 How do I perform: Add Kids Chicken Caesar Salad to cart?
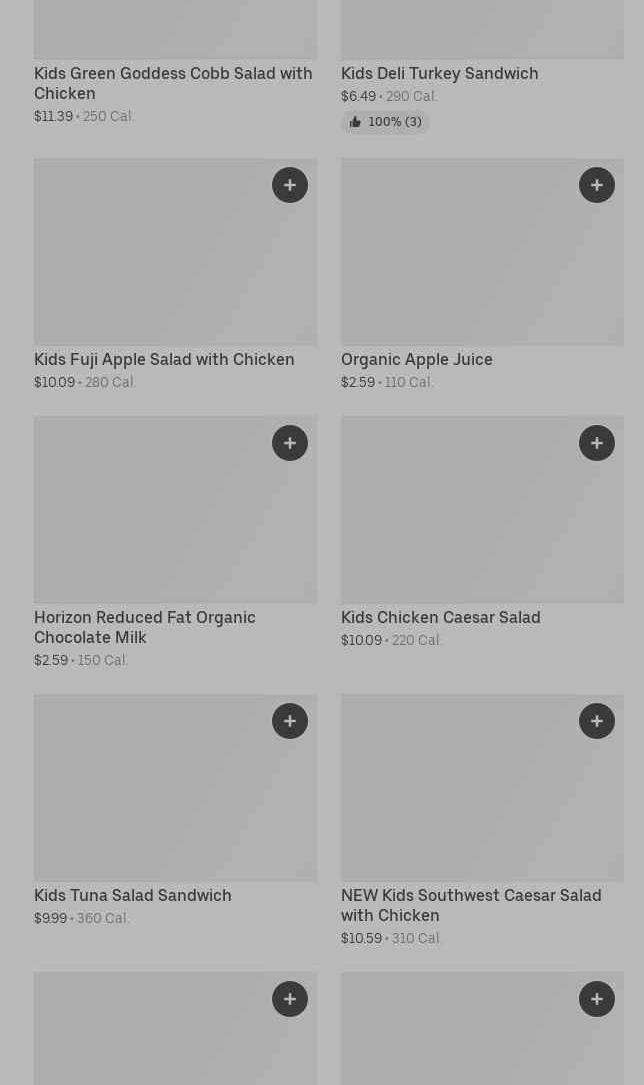(x=597, y=443)
